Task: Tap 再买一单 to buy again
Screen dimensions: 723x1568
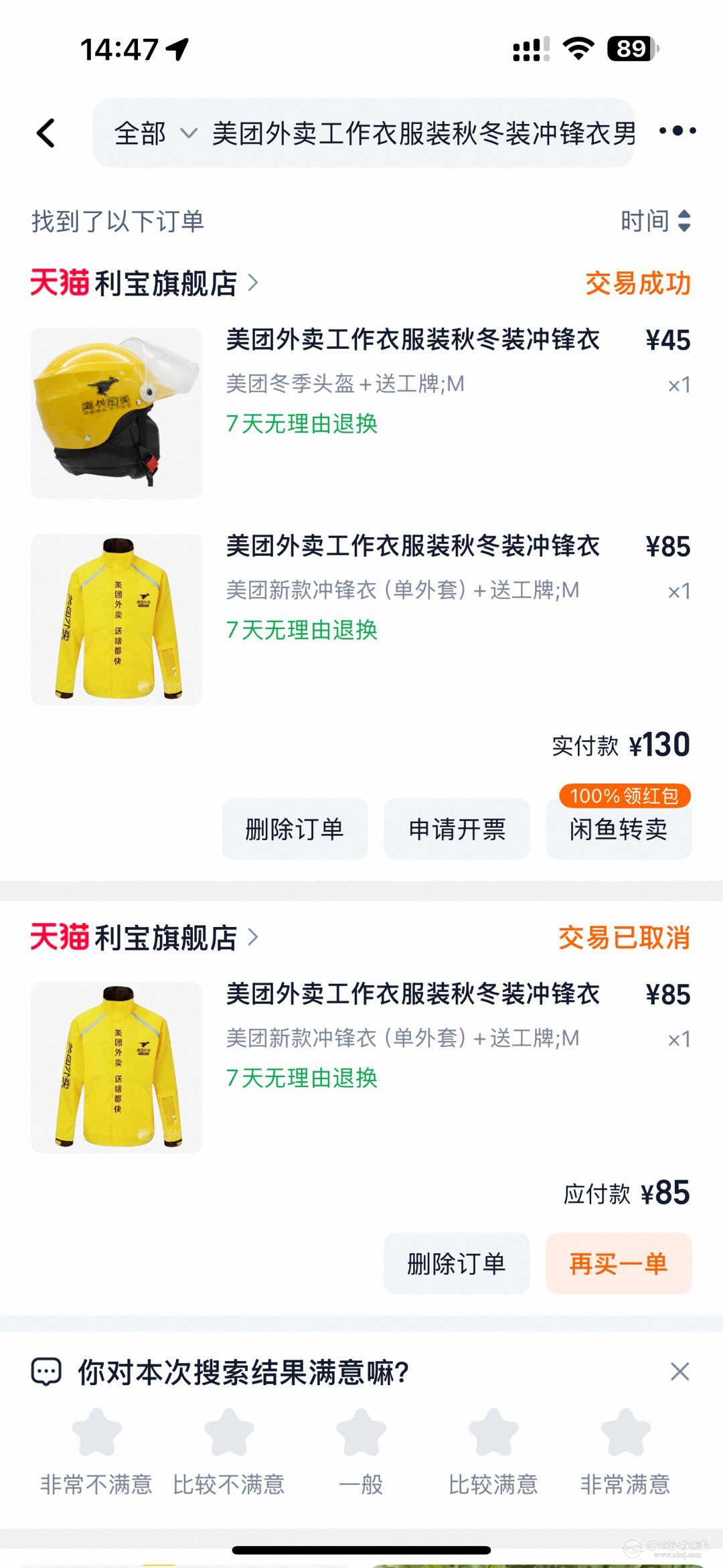Action: click(619, 1264)
